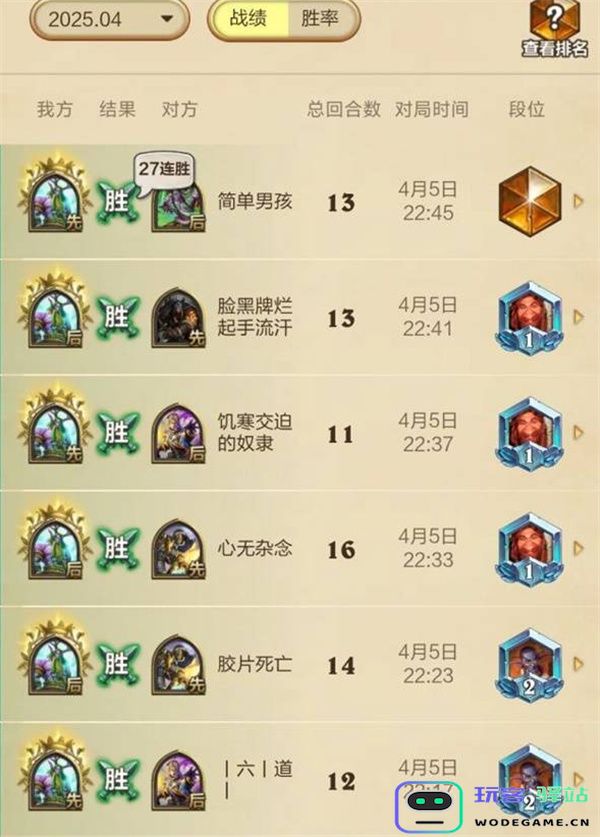Switch to the 胜率 tab
The height and width of the screenshot is (837, 600).
pyautogui.click(x=318, y=18)
